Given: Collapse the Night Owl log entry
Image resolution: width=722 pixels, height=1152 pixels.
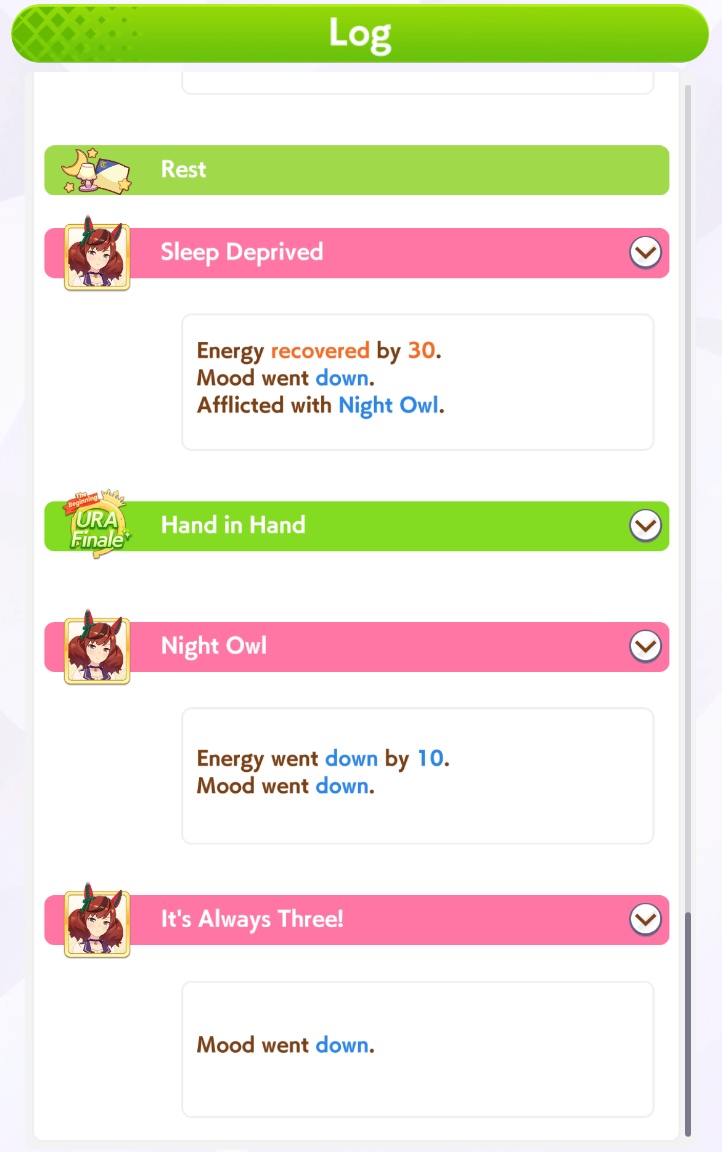Looking at the screenshot, I should pos(645,646).
